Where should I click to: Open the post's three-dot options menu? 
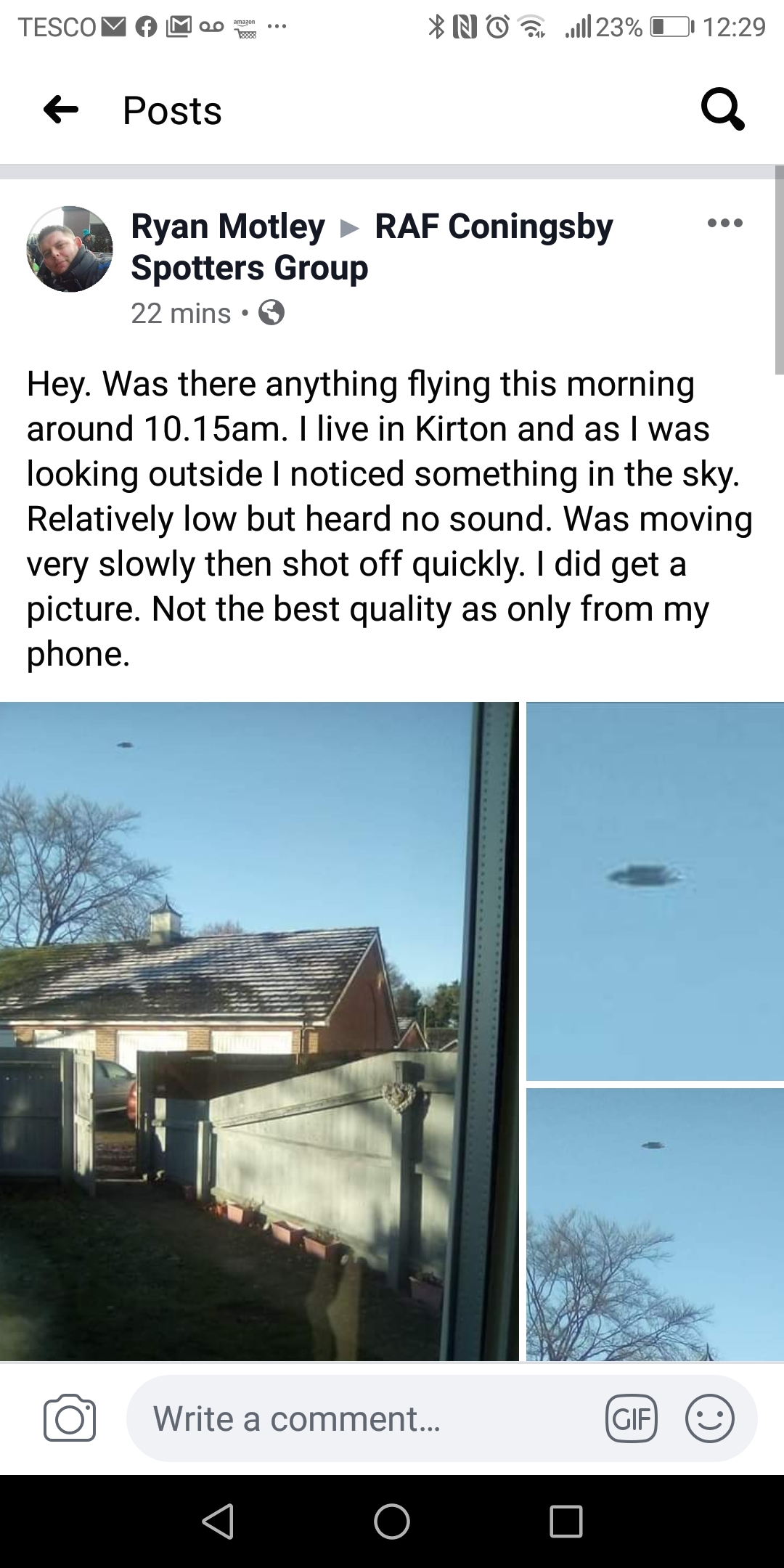pyautogui.click(x=724, y=223)
